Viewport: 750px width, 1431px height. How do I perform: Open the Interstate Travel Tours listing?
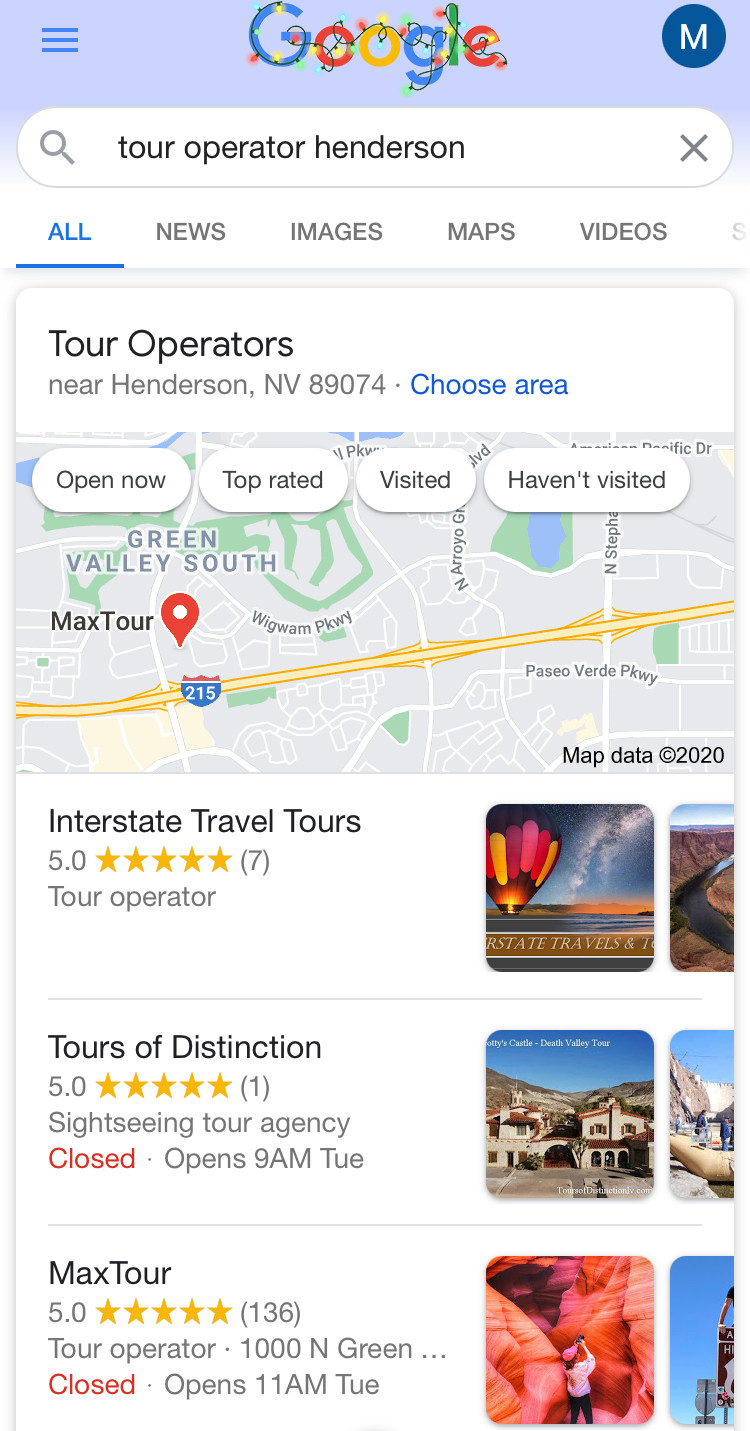point(204,822)
